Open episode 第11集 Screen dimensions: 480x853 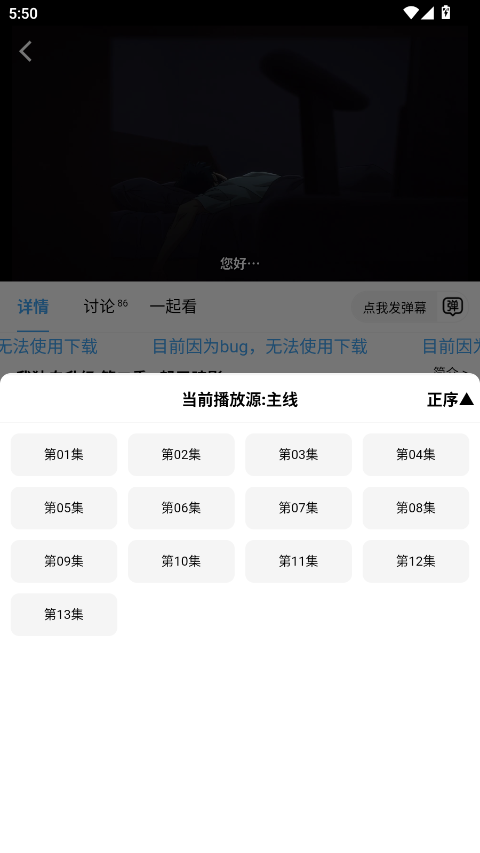pyautogui.click(x=298, y=561)
